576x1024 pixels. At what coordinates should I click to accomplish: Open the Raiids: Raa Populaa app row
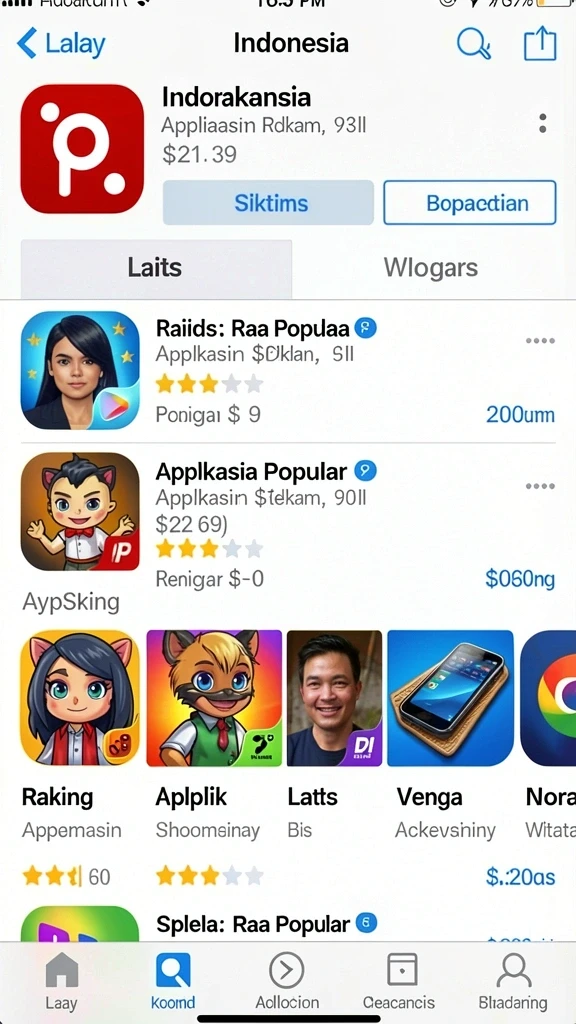tap(288, 370)
